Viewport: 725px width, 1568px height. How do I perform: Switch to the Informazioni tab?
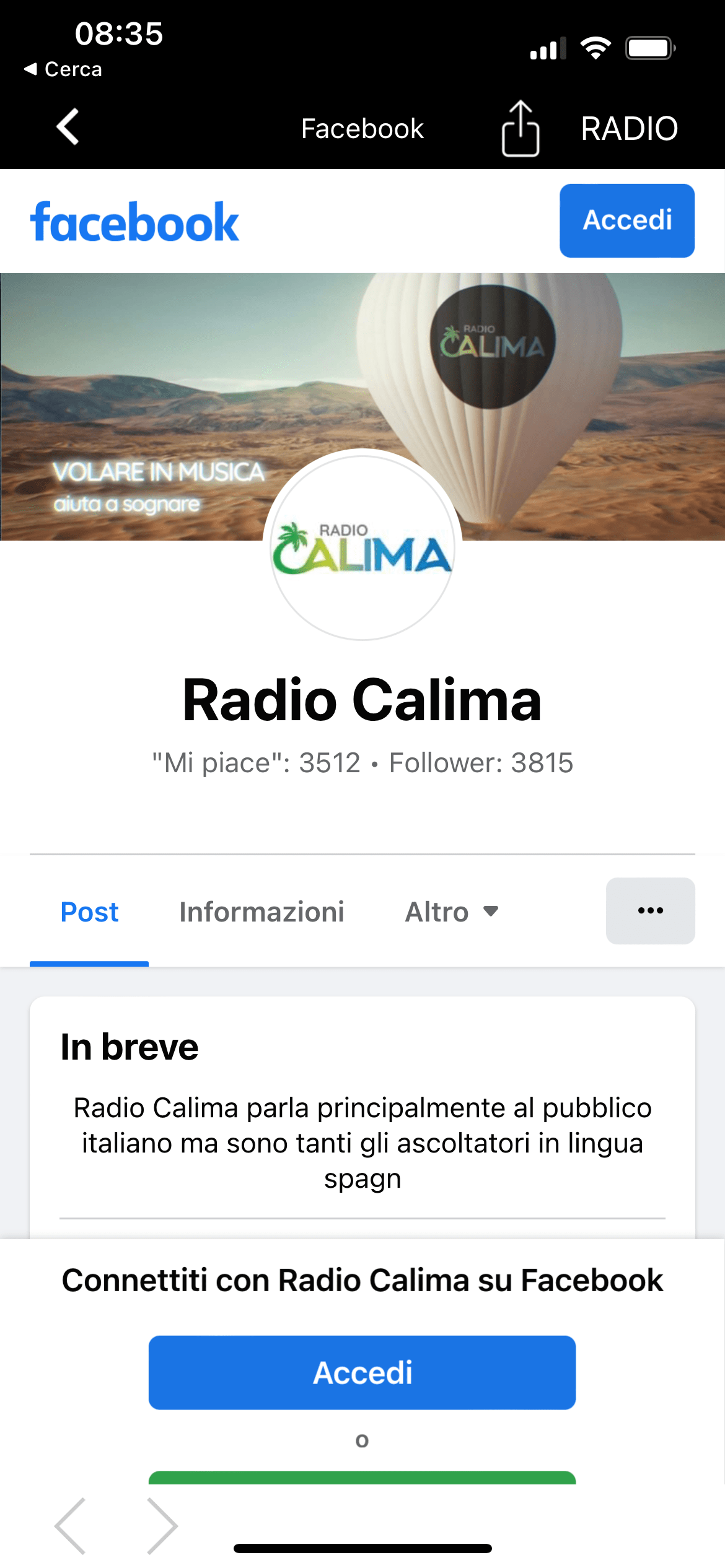click(x=261, y=912)
